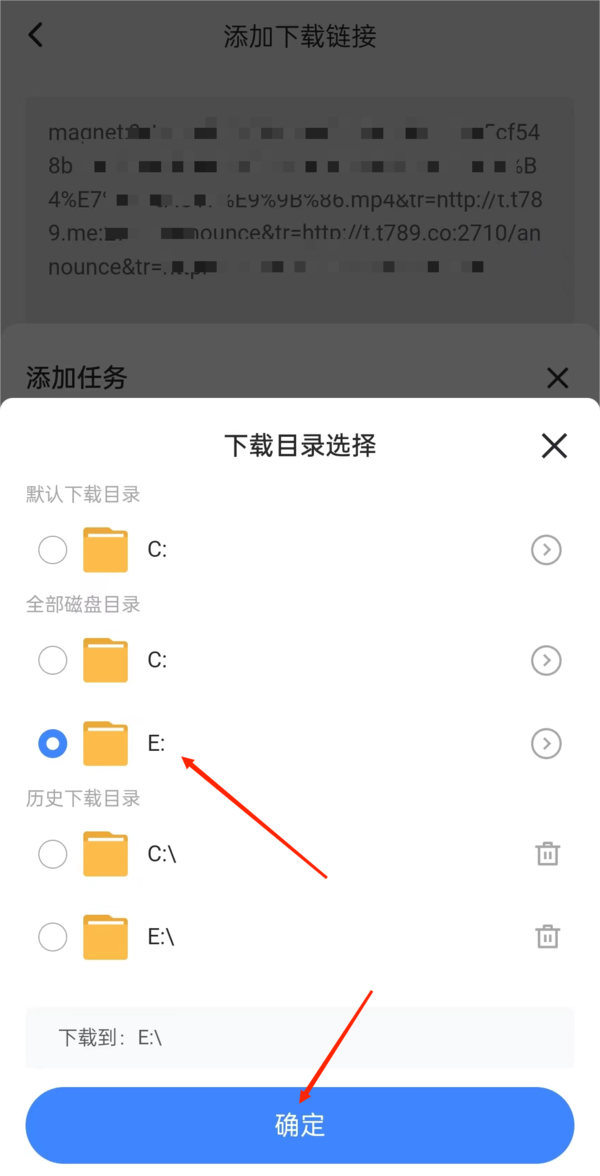
Task: Expand the C: folder under 全部磁盘目录
Action: [x=546, y=660]
